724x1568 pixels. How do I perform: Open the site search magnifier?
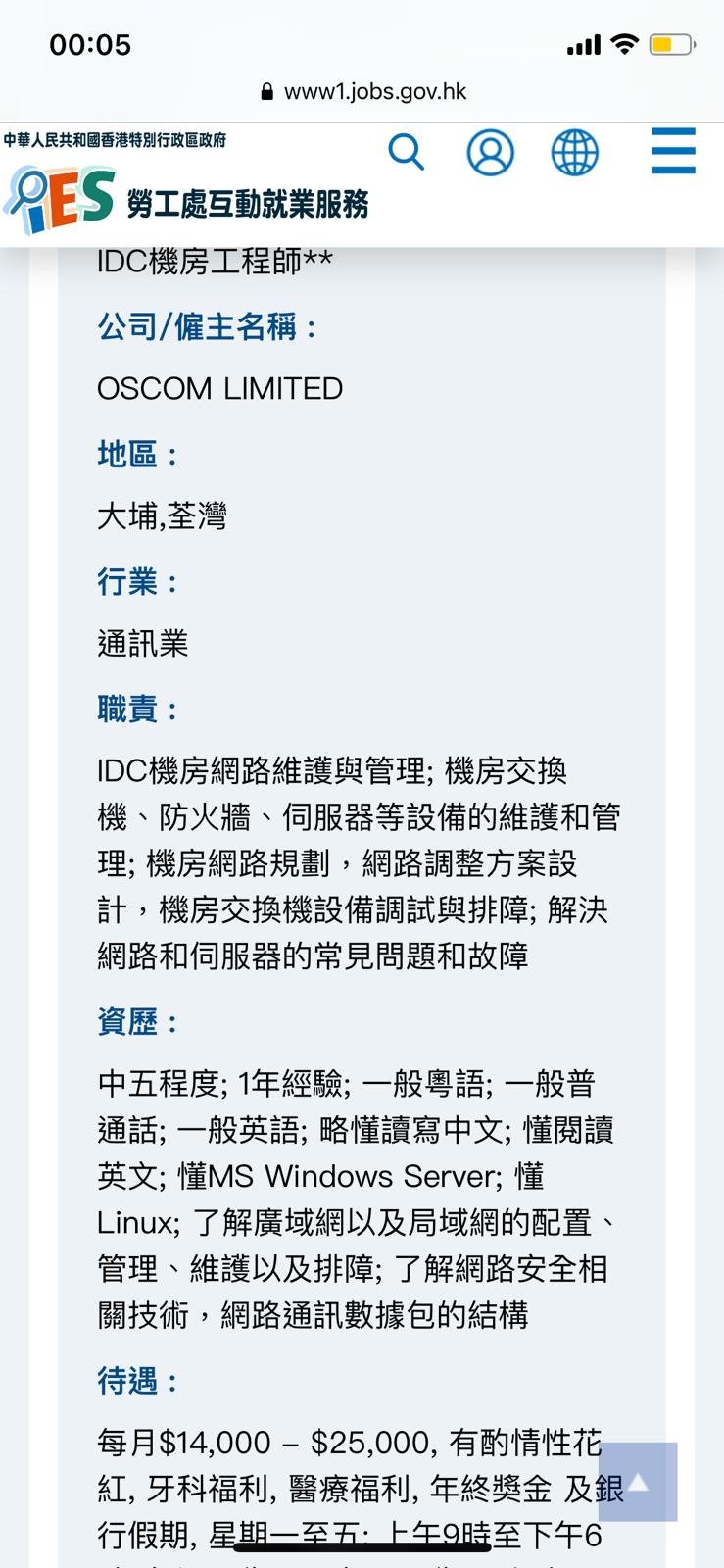point(406,153)
